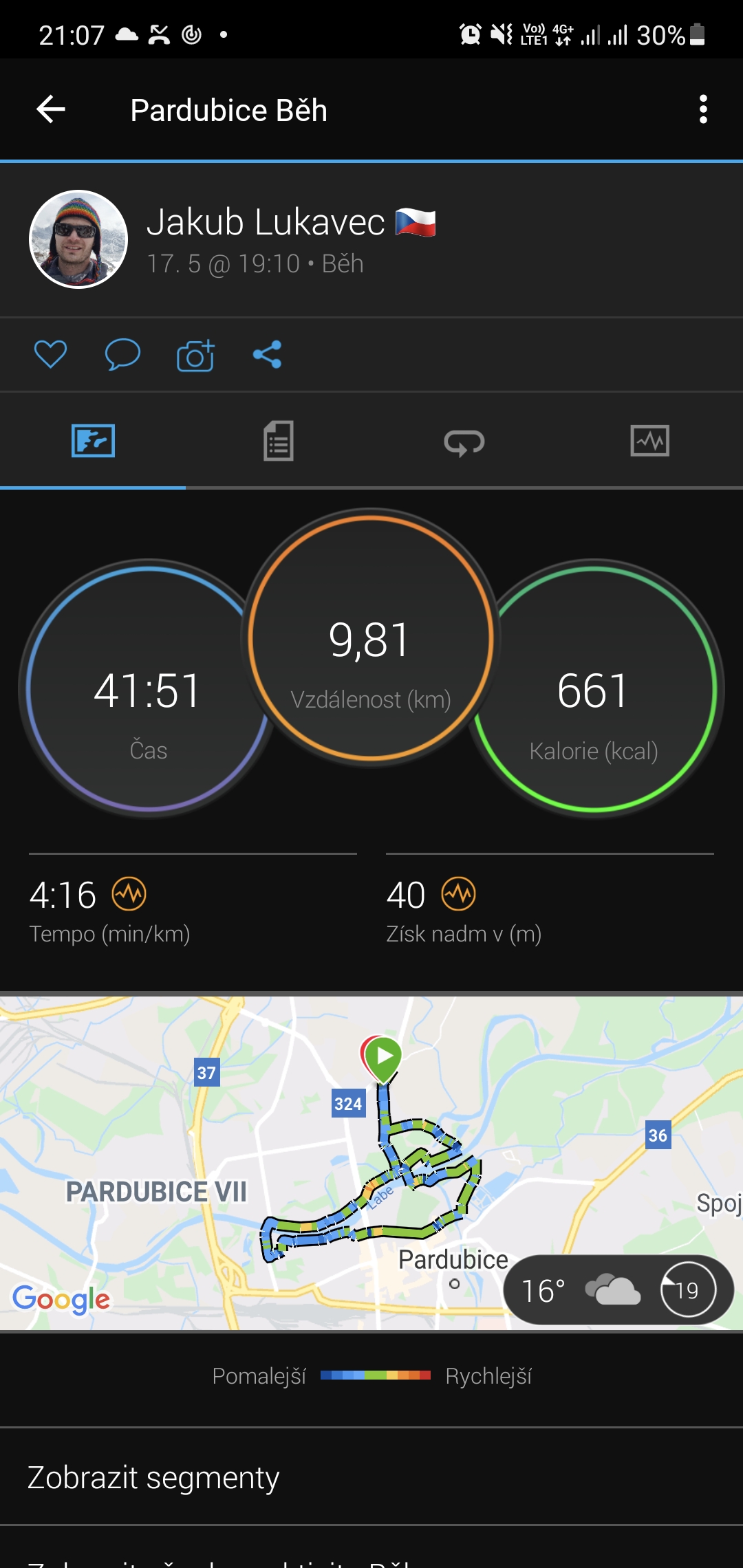Open the elevation chart icon beside 40
The image size is (743, 1568).
click(459, 894)
